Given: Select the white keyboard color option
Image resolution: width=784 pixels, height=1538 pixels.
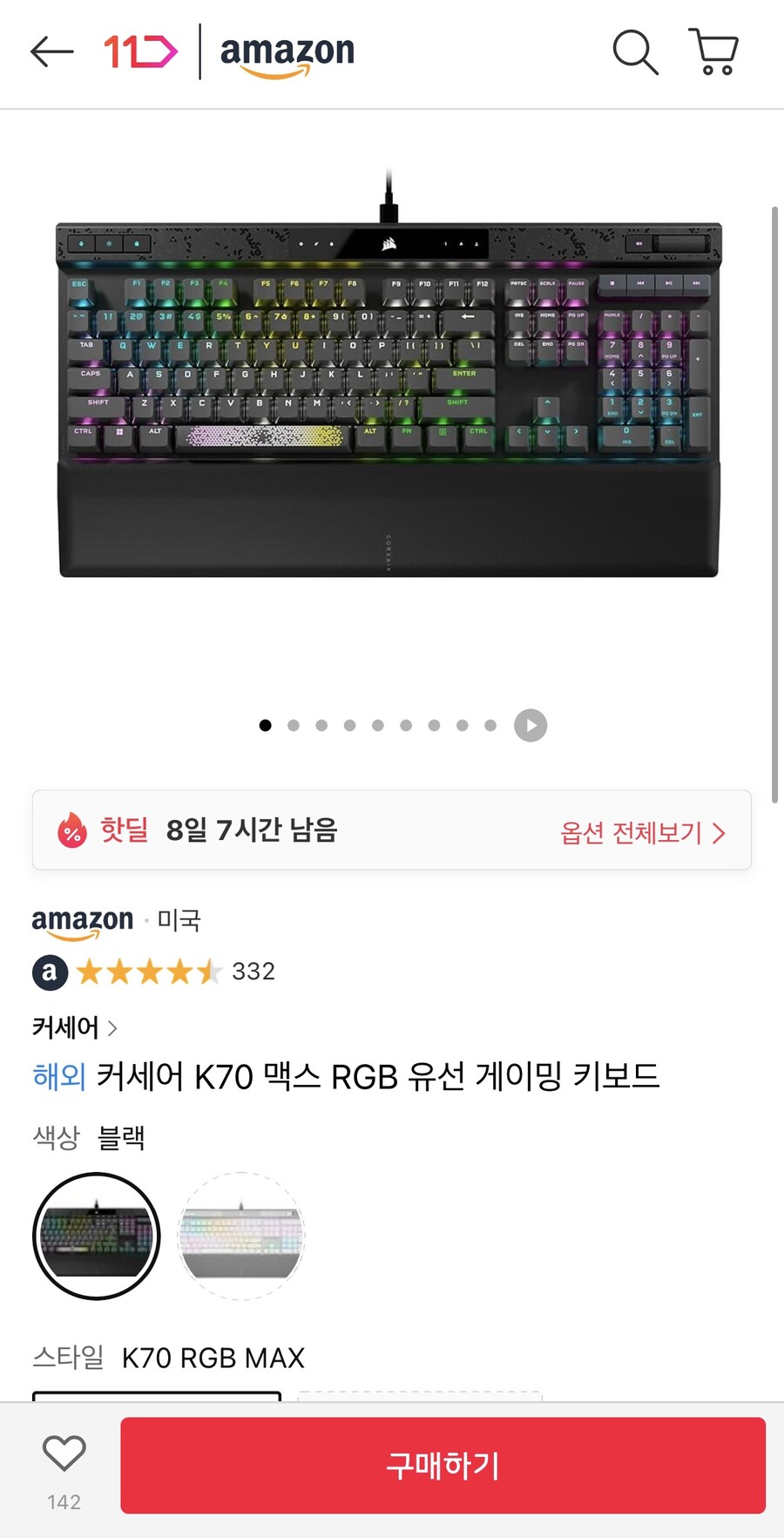Looking at the screenshot, I should point(241,1235).
